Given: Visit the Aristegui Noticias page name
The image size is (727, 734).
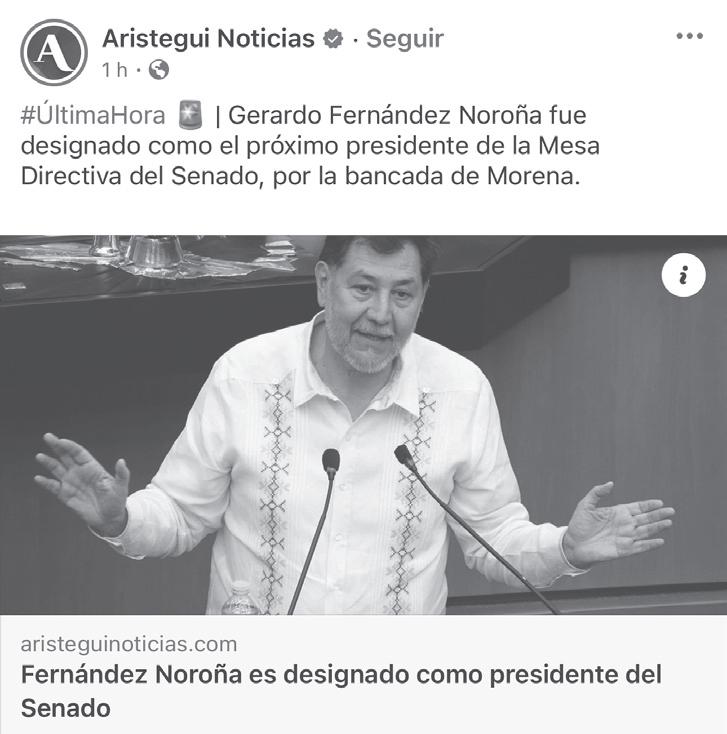Looking at the screenshot, I should [208, 39].
